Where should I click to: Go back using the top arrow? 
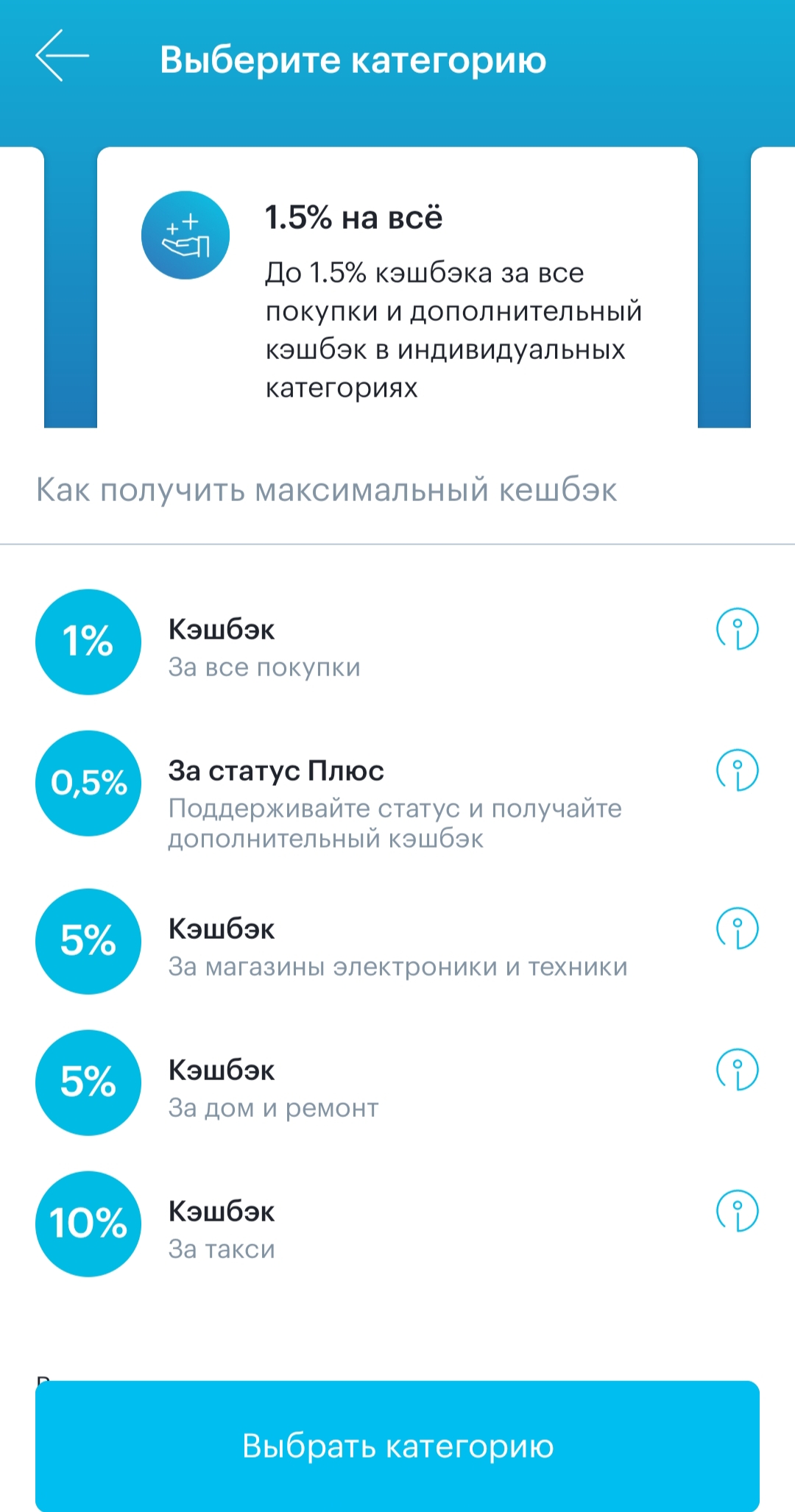point(62,56)
